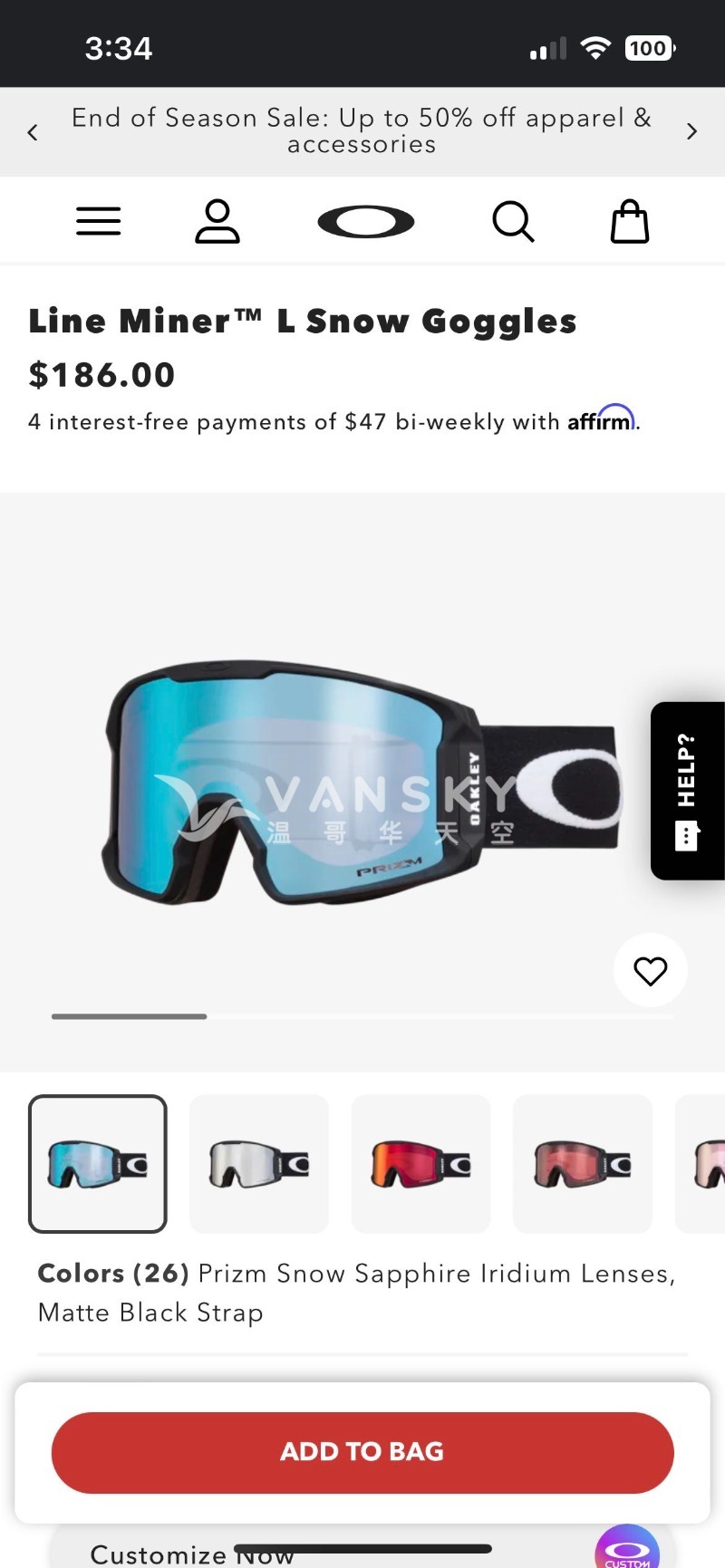Select the silver black lens color
This screenshot has height=1568, width=725.
pyautogui.click(x=259, y=1164)
